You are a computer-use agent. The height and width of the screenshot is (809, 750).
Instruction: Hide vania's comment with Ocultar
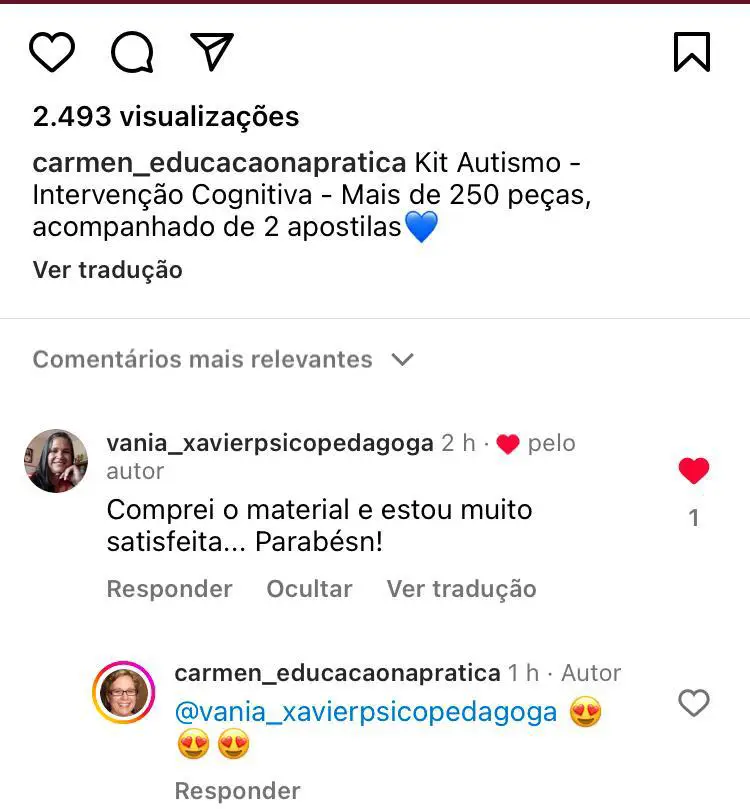point(309,589)
